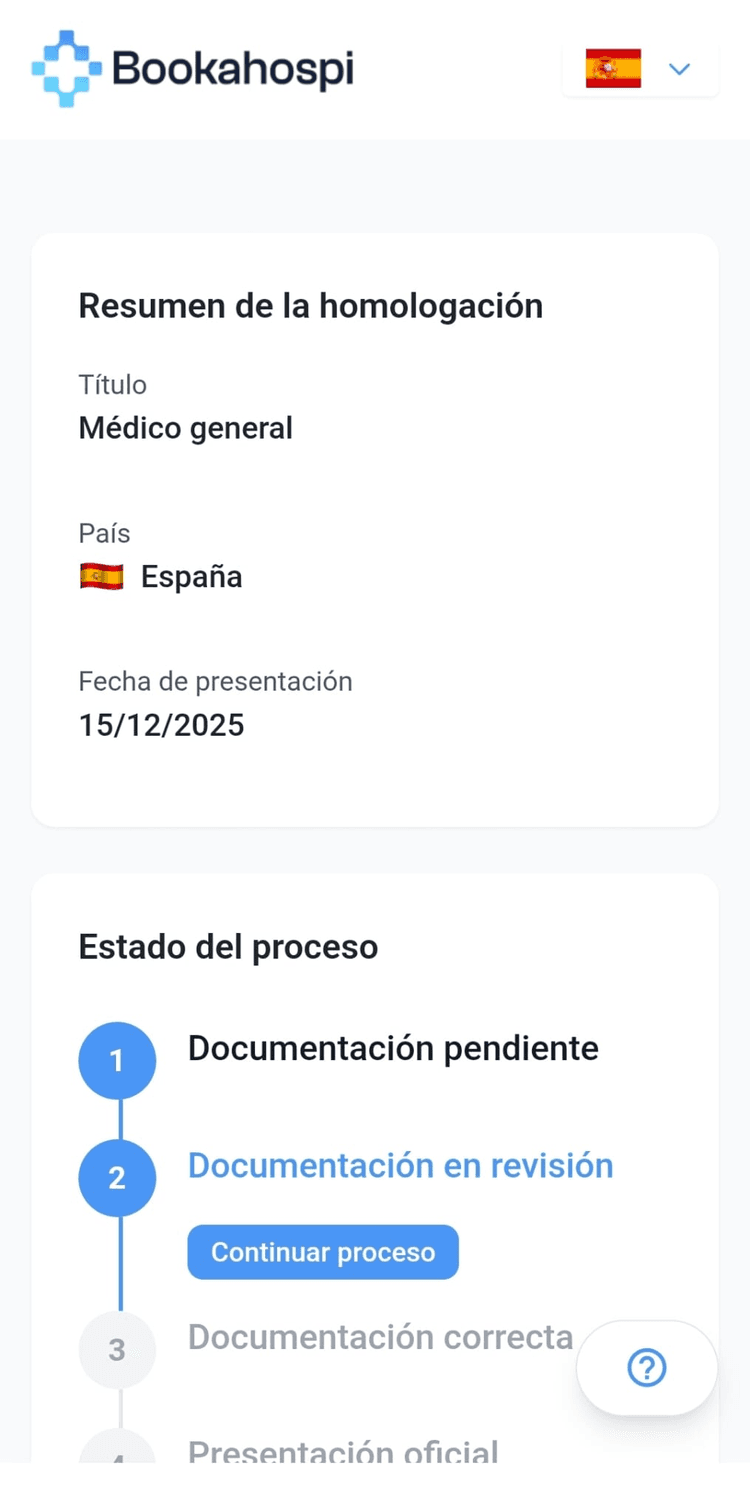The image size is (750, 1487).
Task: Click the chevron beside the header flag
Action: [x=680, y=69]
